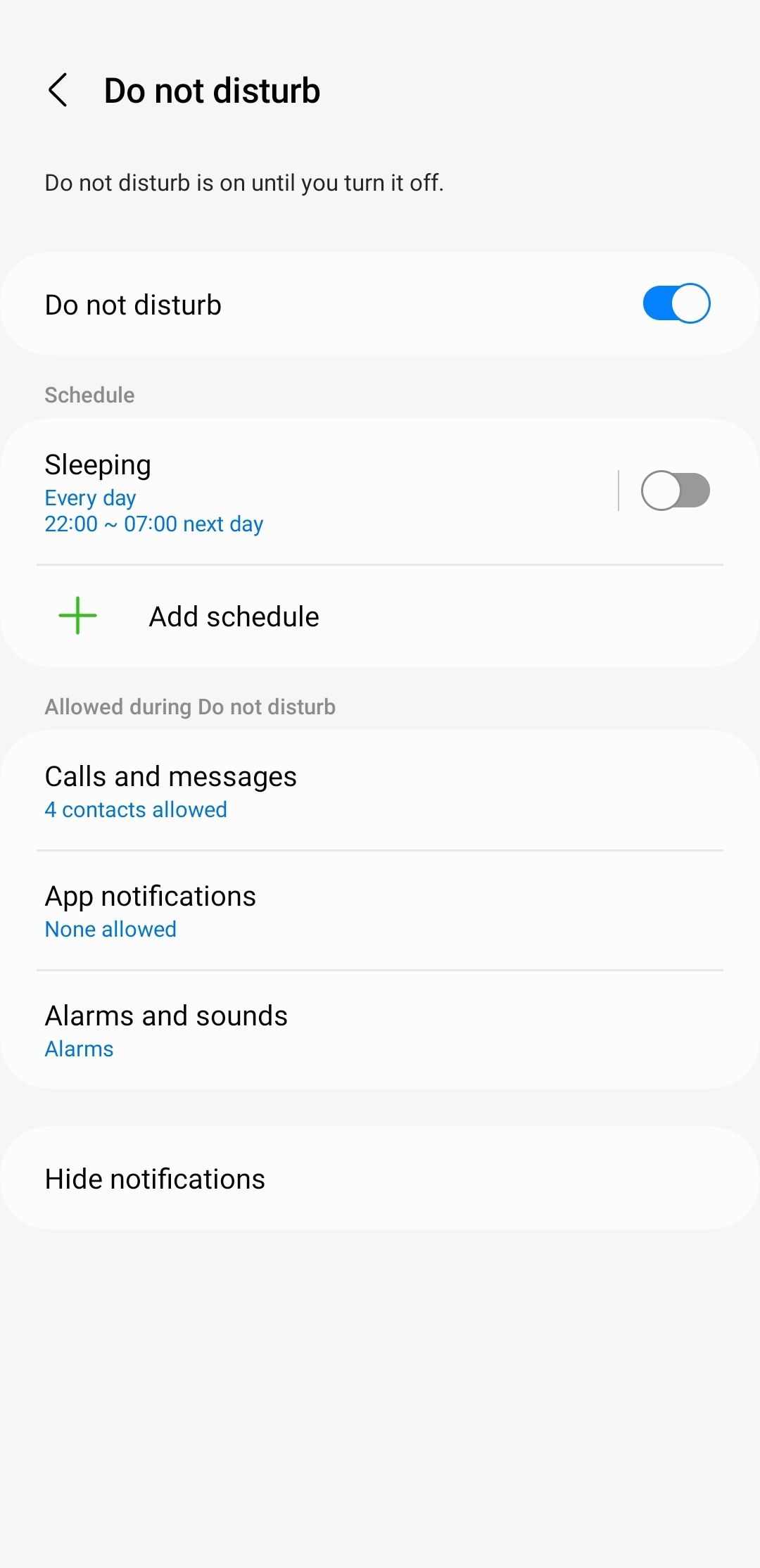Viewport: 760px width, 1568px height.
Task: Tap the Schedule section header
Action: [x=89, y=395]
